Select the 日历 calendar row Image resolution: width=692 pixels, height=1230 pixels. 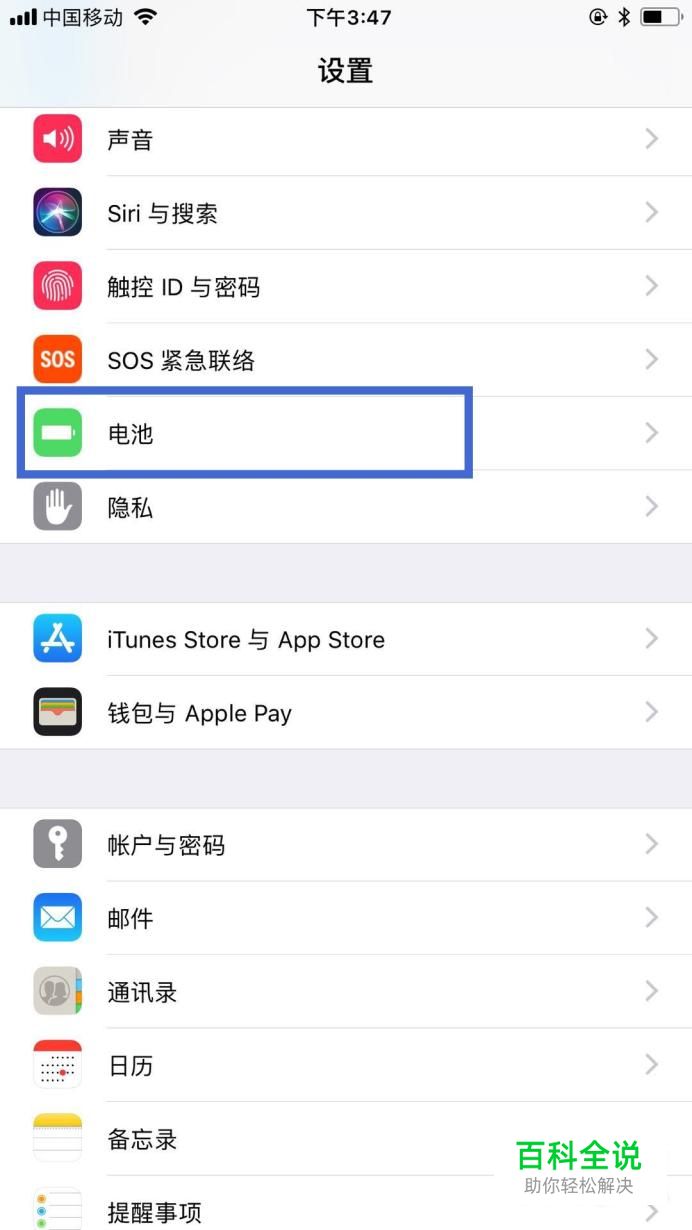tap(345, 1065)
